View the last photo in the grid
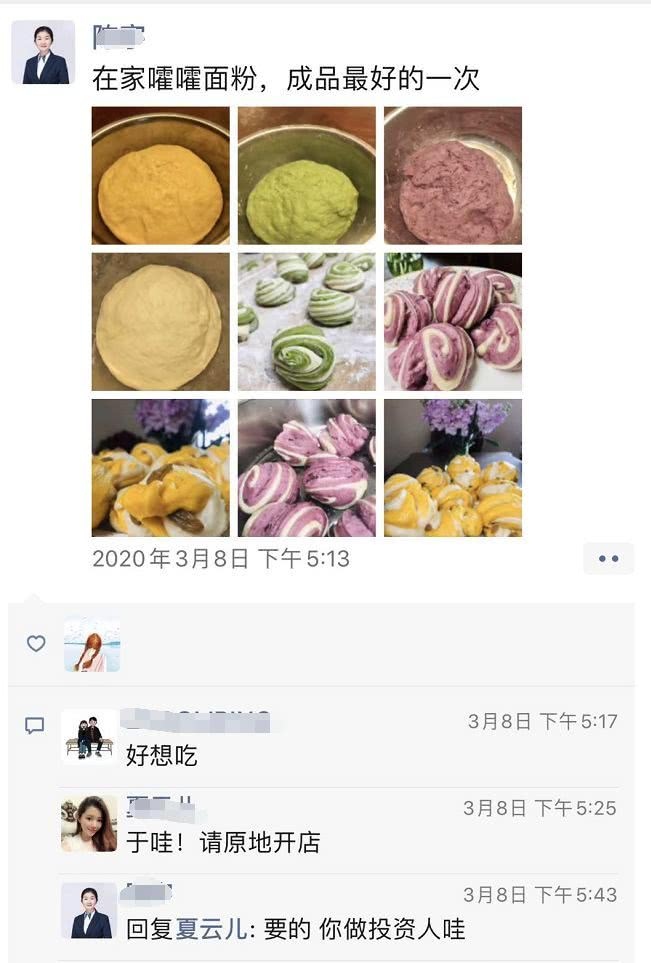 pos(453,468)
